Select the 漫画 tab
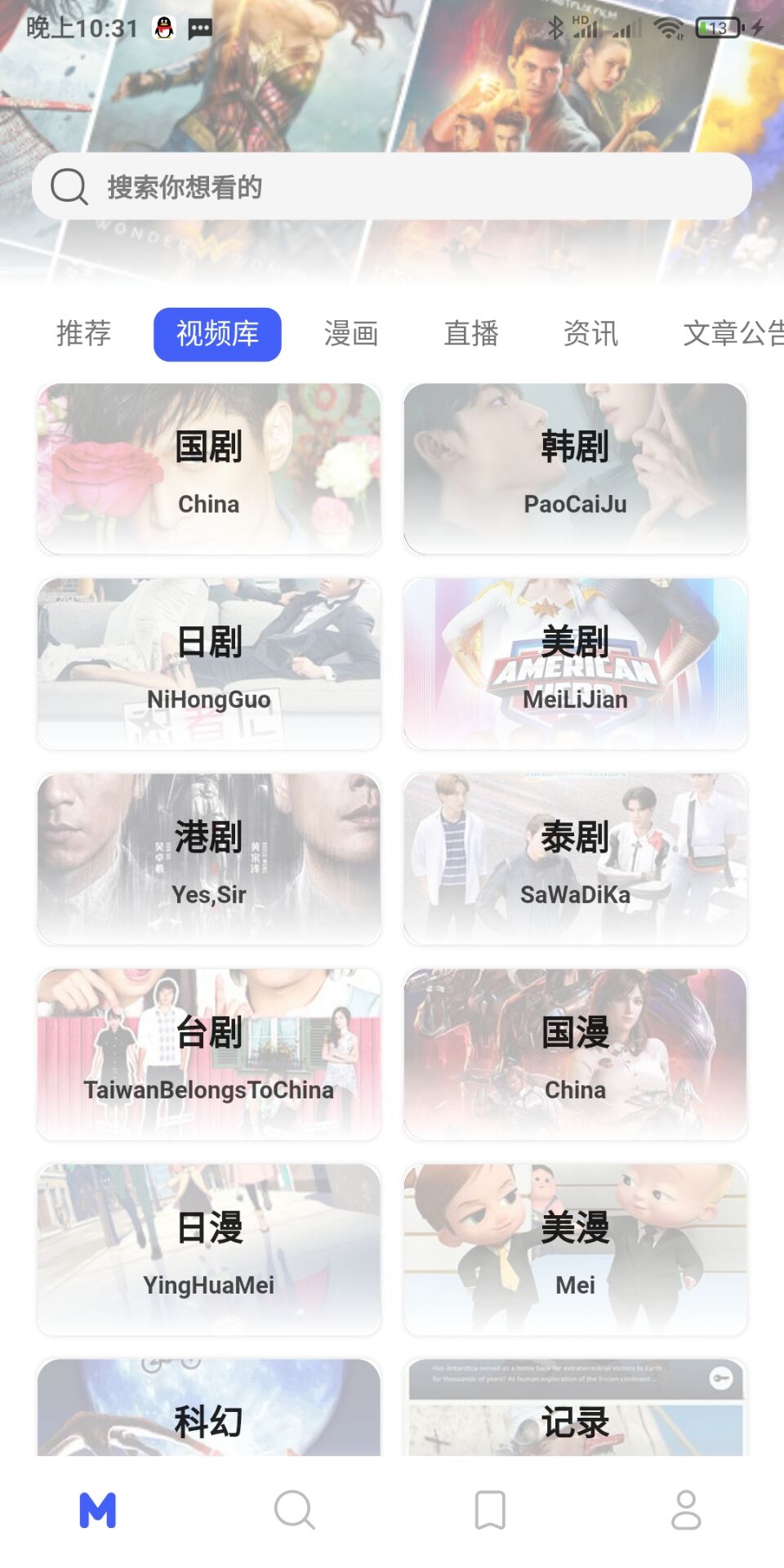This screenshot has width=784, height=1568. (x=351, y=334)
